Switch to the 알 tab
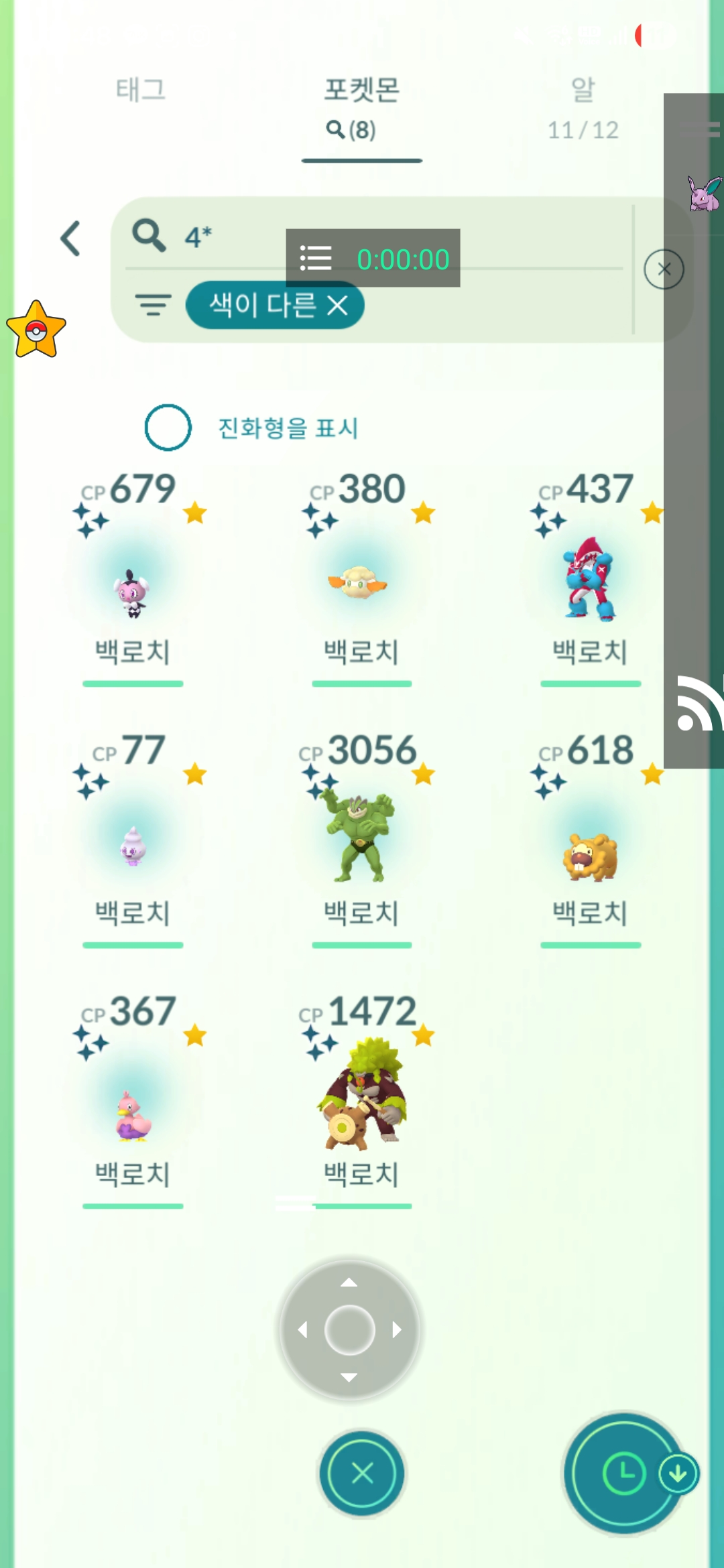The height and width of the screenshot is (1568, 724). [x=583, y=106]
